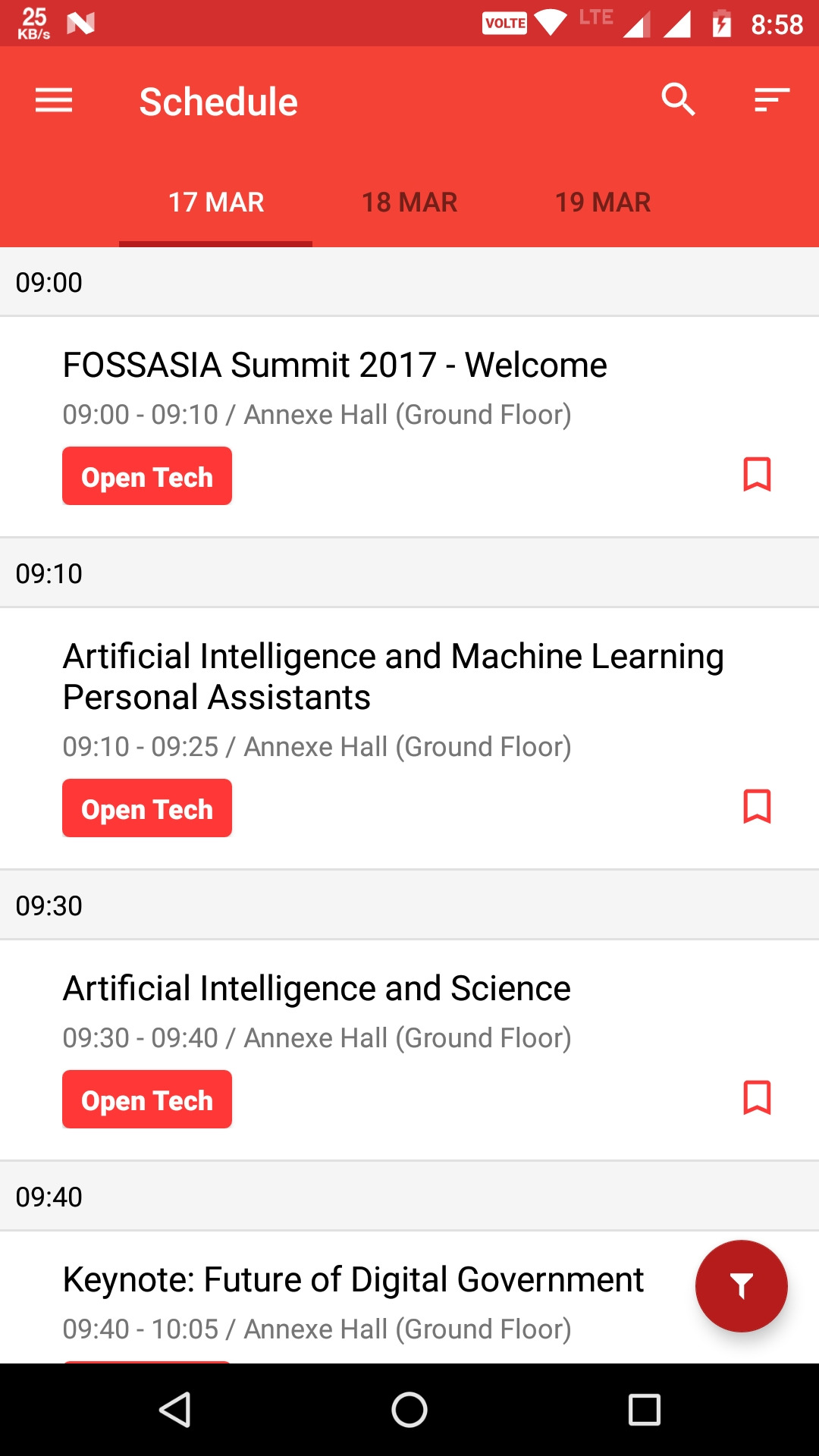Open the hamburger navigation drawer
Screen dimensions: 819x1456
coord(54,100)
